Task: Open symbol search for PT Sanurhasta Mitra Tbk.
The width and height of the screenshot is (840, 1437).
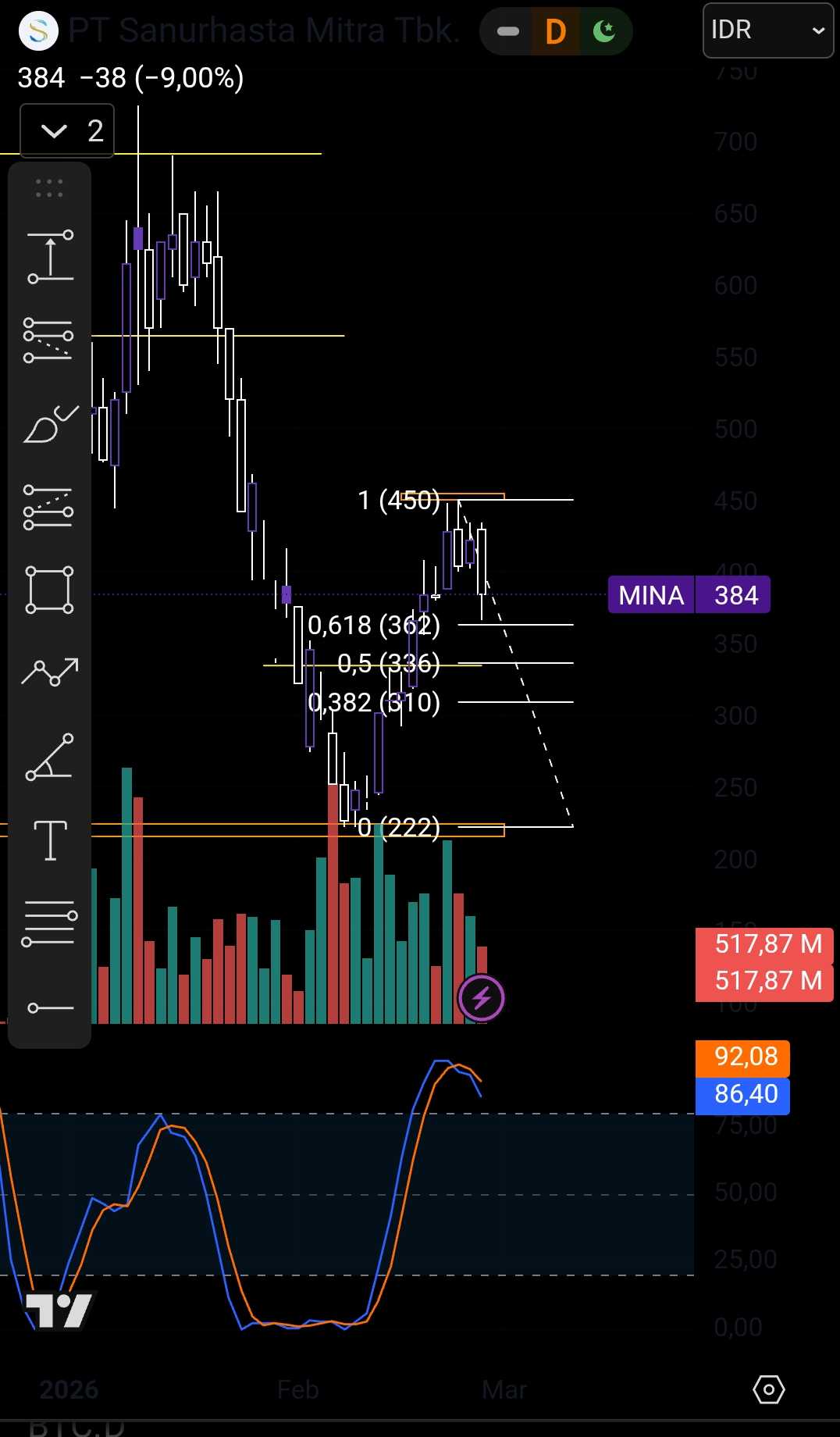Action: [x=262, y=31]
